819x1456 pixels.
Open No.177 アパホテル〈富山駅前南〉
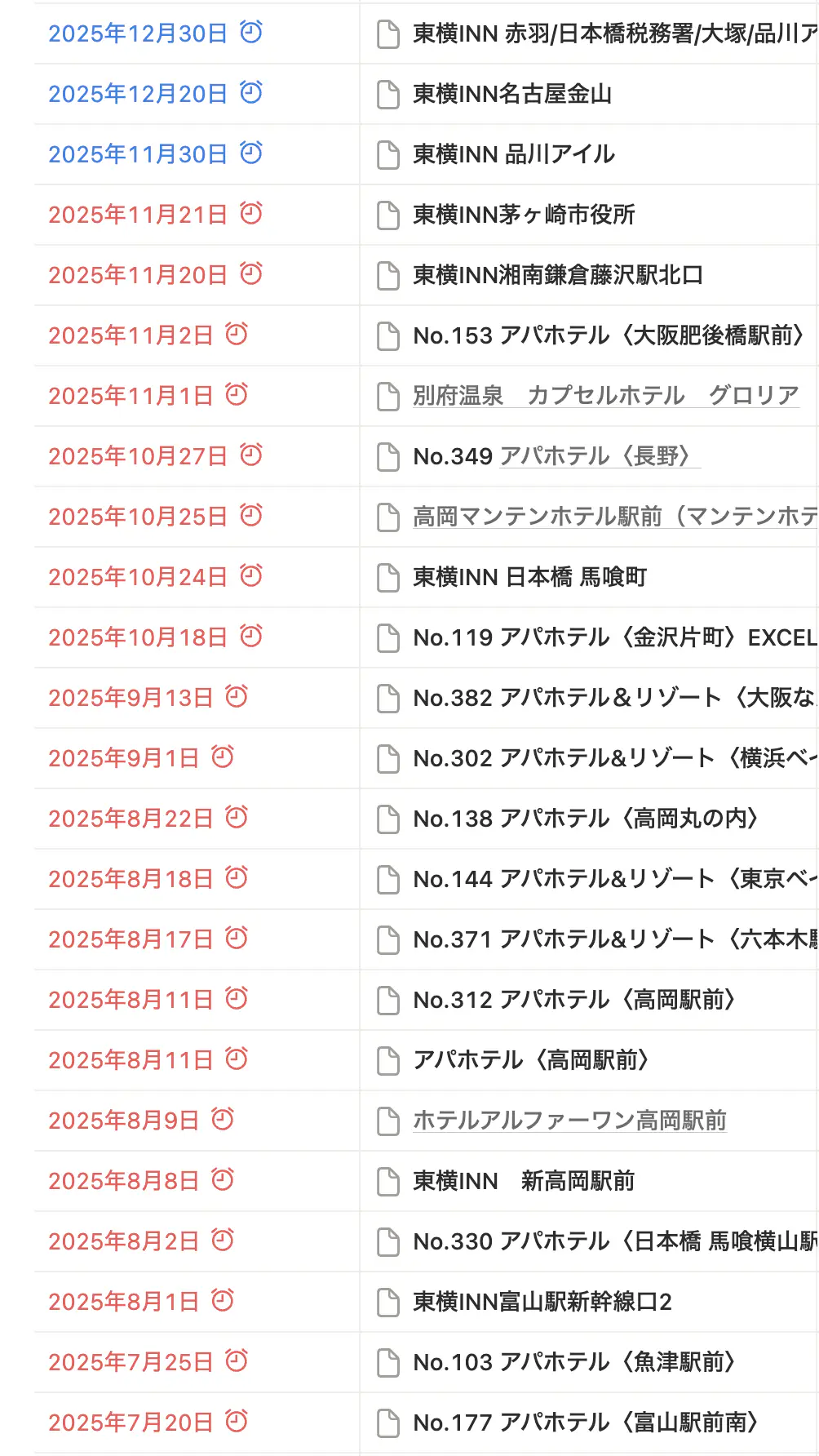(585, 1423)
